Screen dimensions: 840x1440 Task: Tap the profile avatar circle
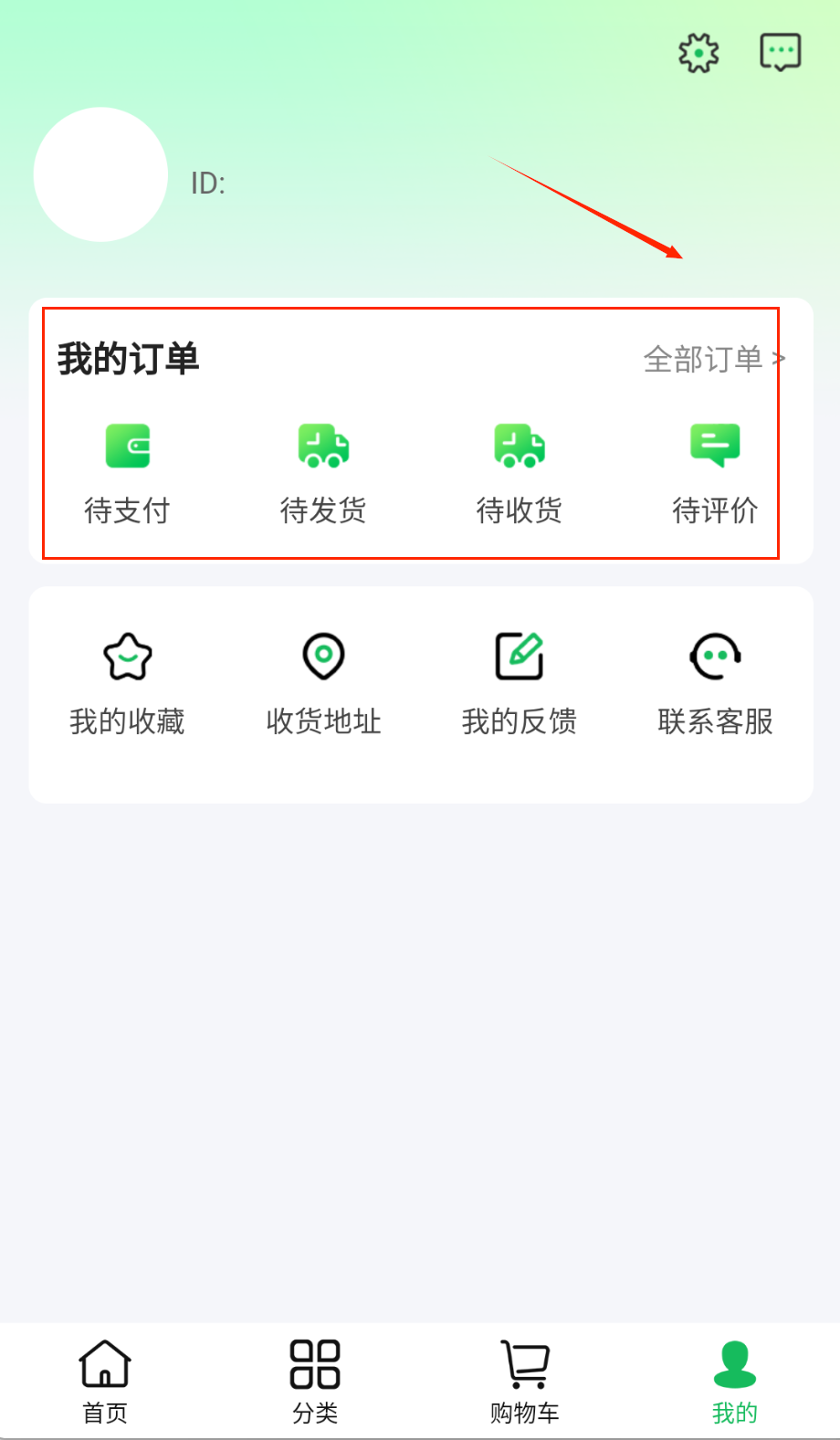(100, 174)
